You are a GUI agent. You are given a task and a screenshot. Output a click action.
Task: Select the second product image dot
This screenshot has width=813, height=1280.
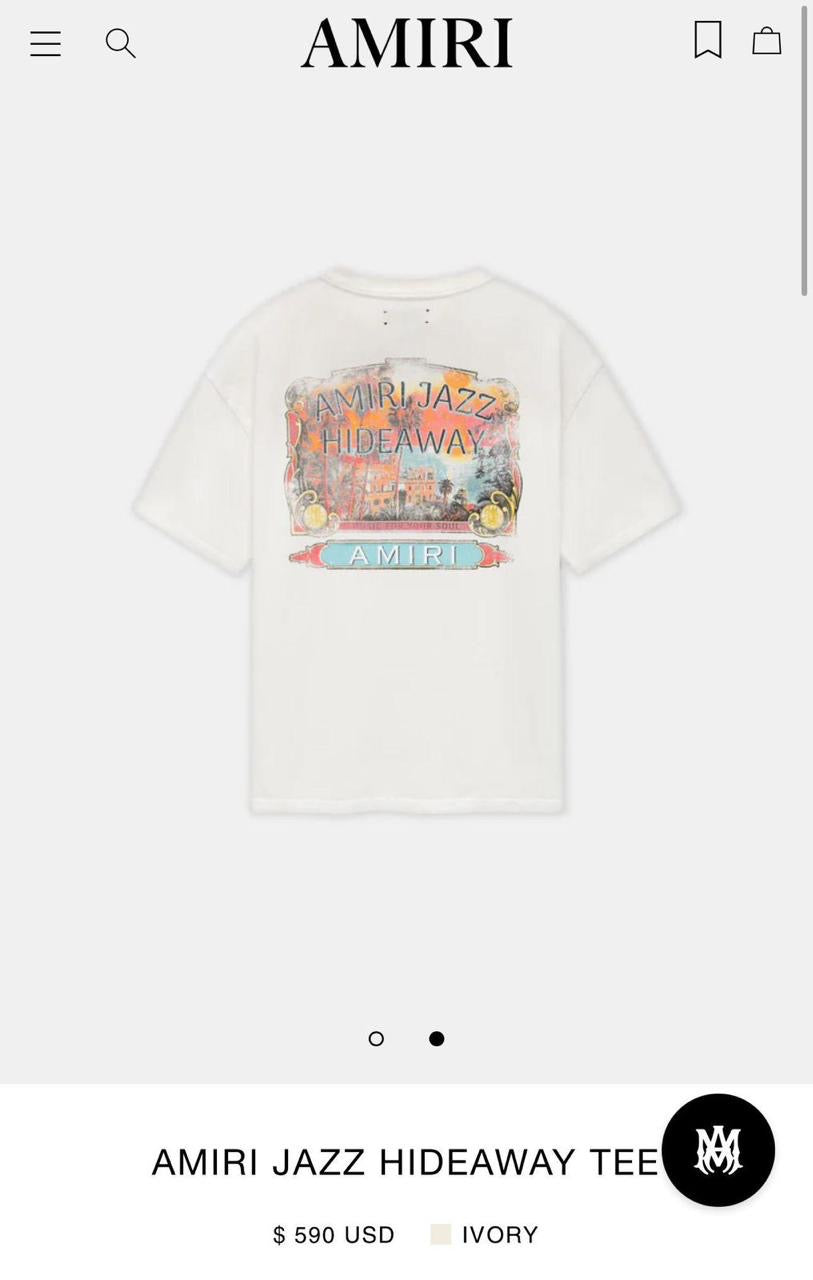436,1039
